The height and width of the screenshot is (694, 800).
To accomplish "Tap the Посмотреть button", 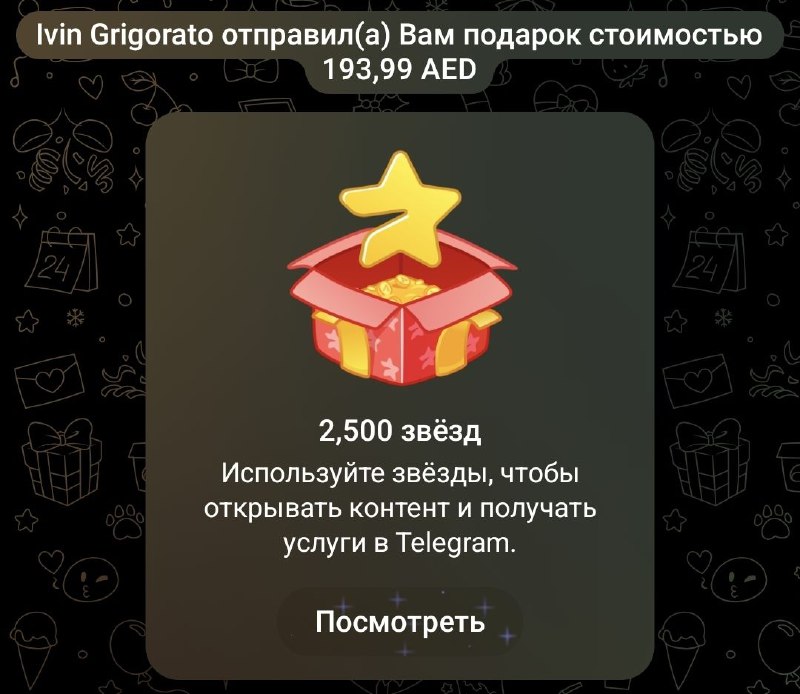I will [400, 622].
